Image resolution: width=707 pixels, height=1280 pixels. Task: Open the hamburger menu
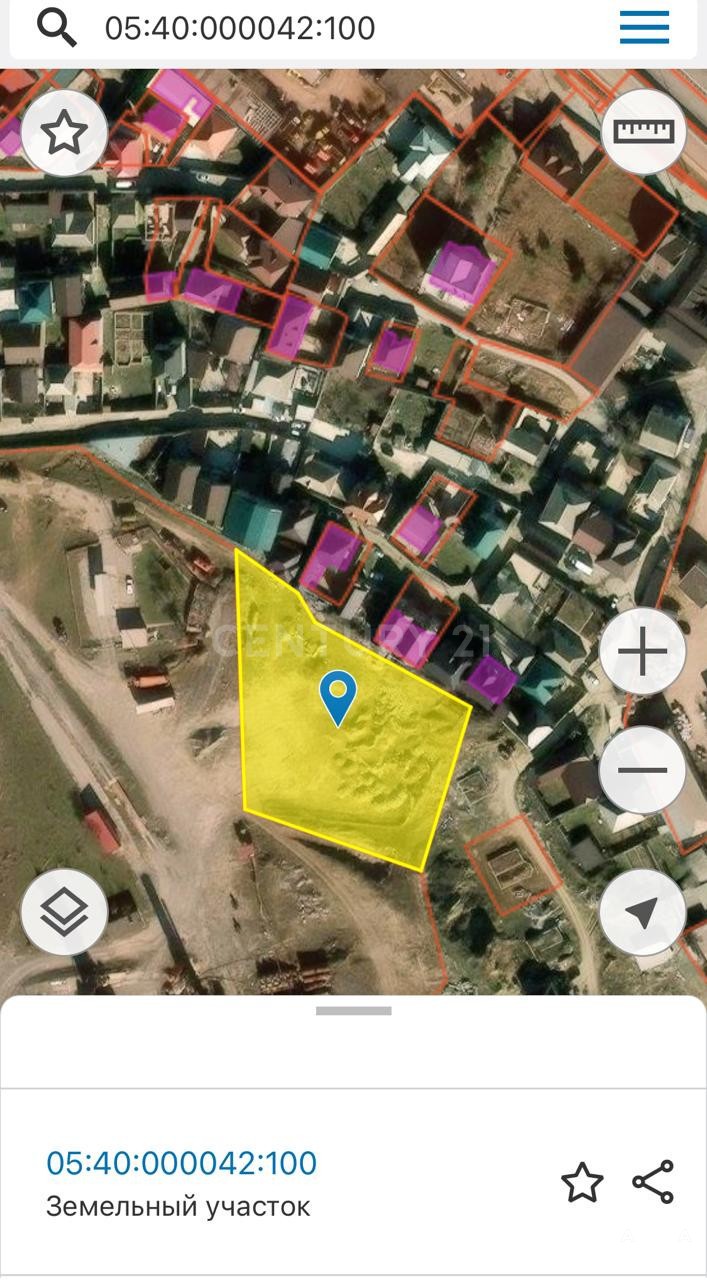(x=644, y=28)
